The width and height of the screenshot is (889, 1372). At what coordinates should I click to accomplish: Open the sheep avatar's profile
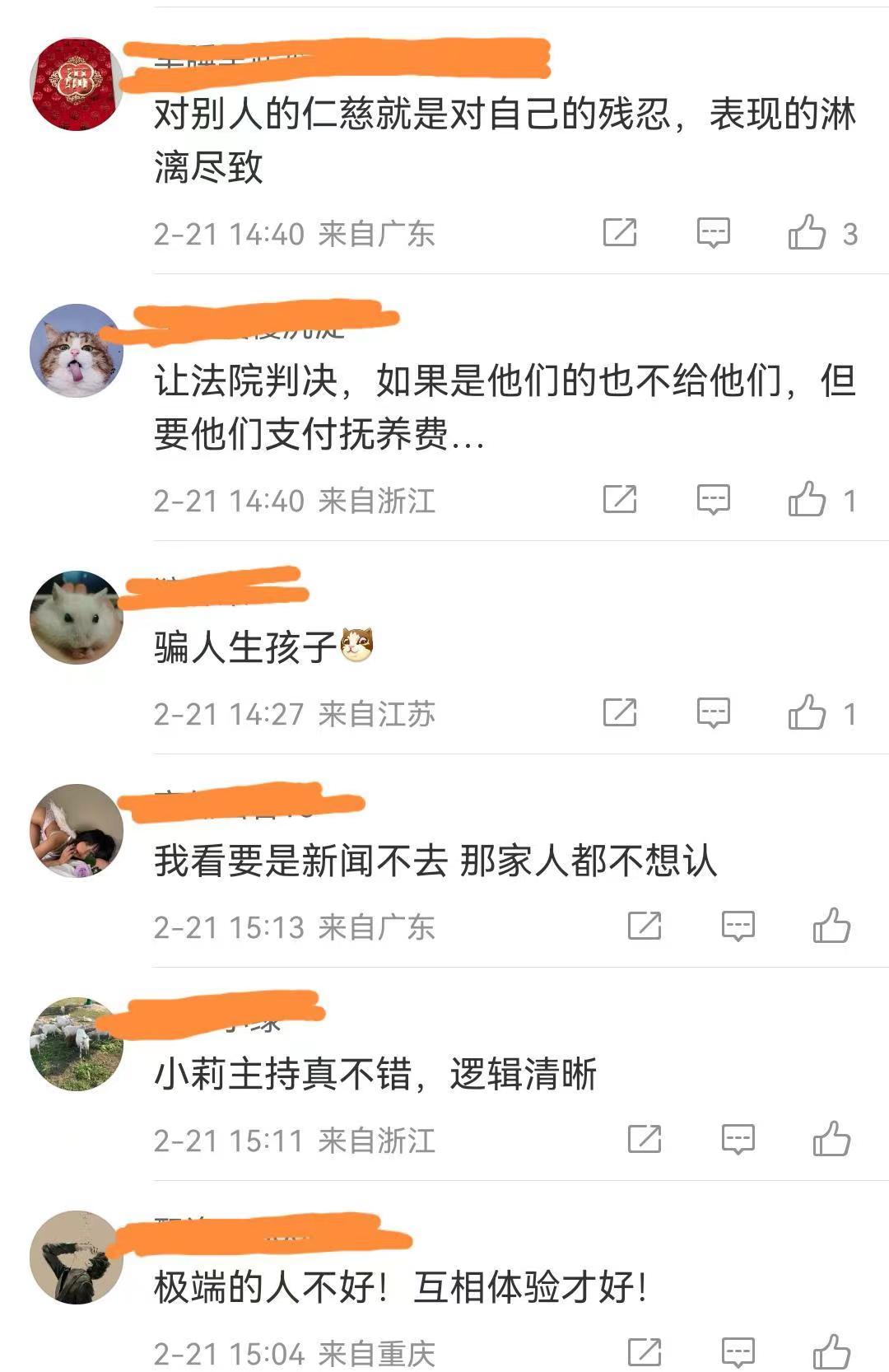click(x=76, y=1044)
